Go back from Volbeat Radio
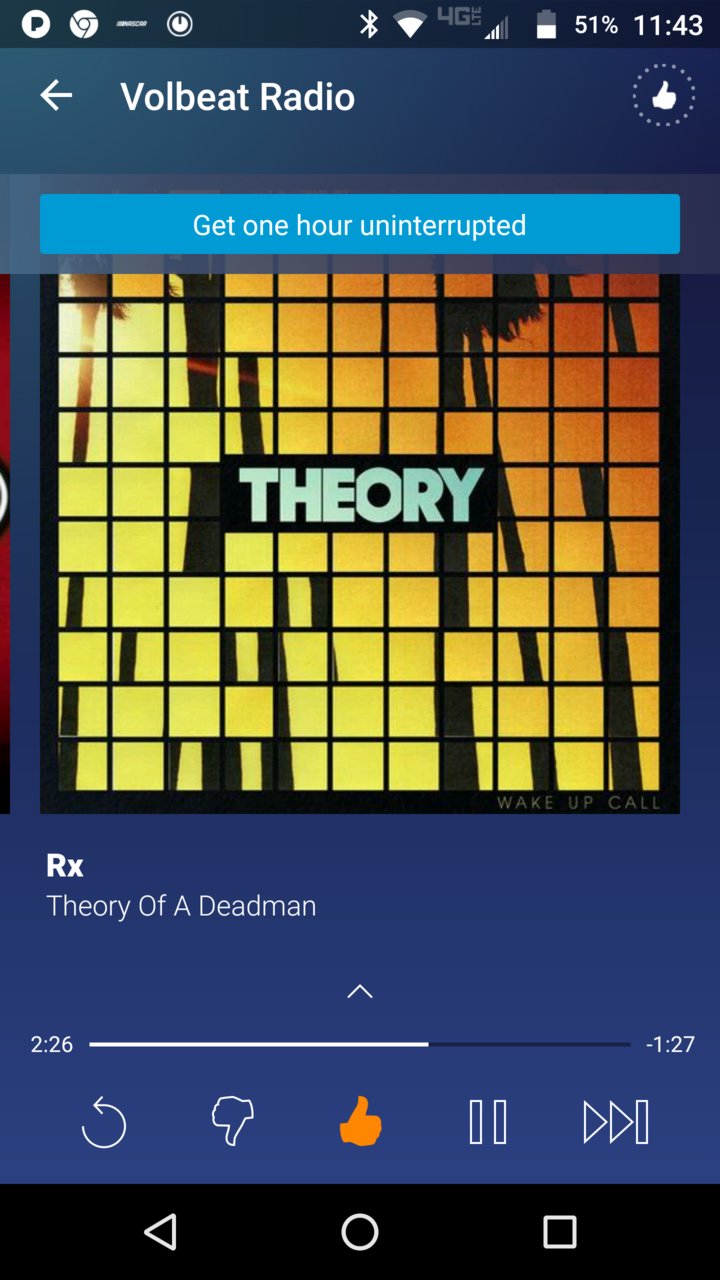The width and height of the screenshot is (720, 1280). pyautogui.click(x=56, y=96)
